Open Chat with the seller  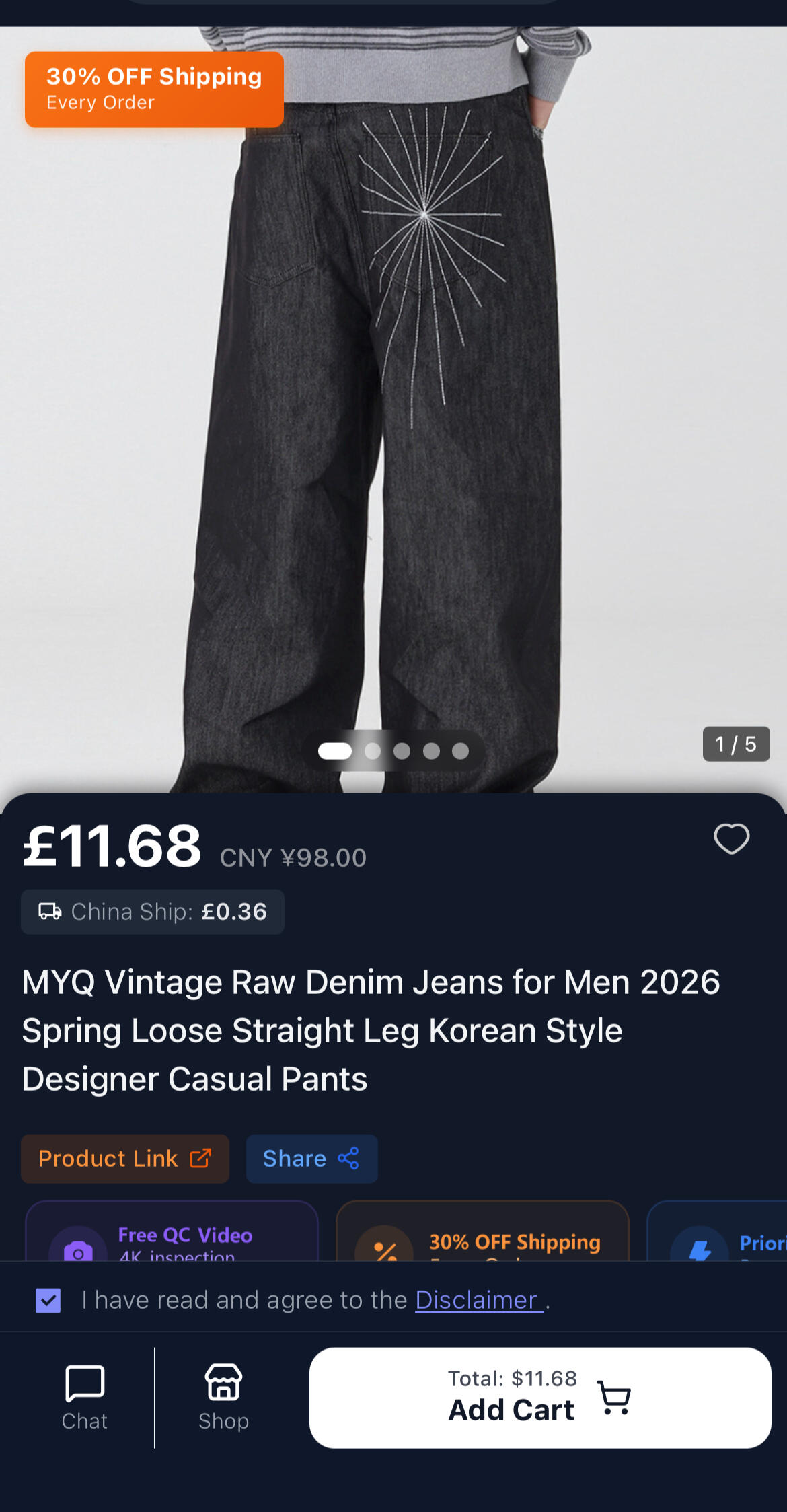coord(85,1397)
